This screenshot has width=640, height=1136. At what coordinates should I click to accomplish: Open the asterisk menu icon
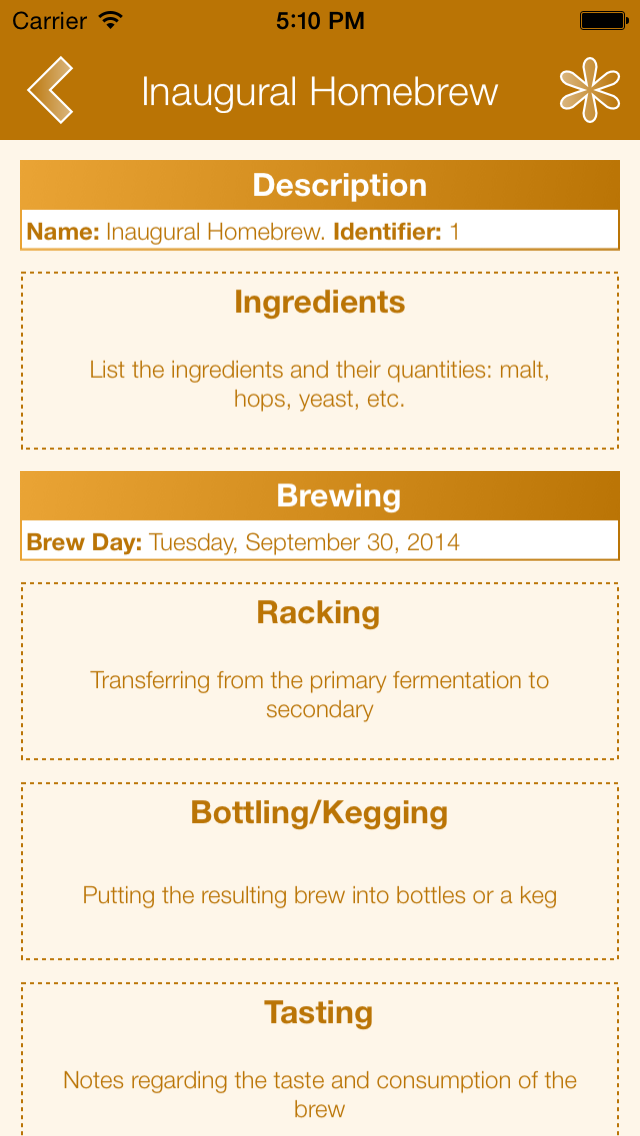tap(589, 91)
